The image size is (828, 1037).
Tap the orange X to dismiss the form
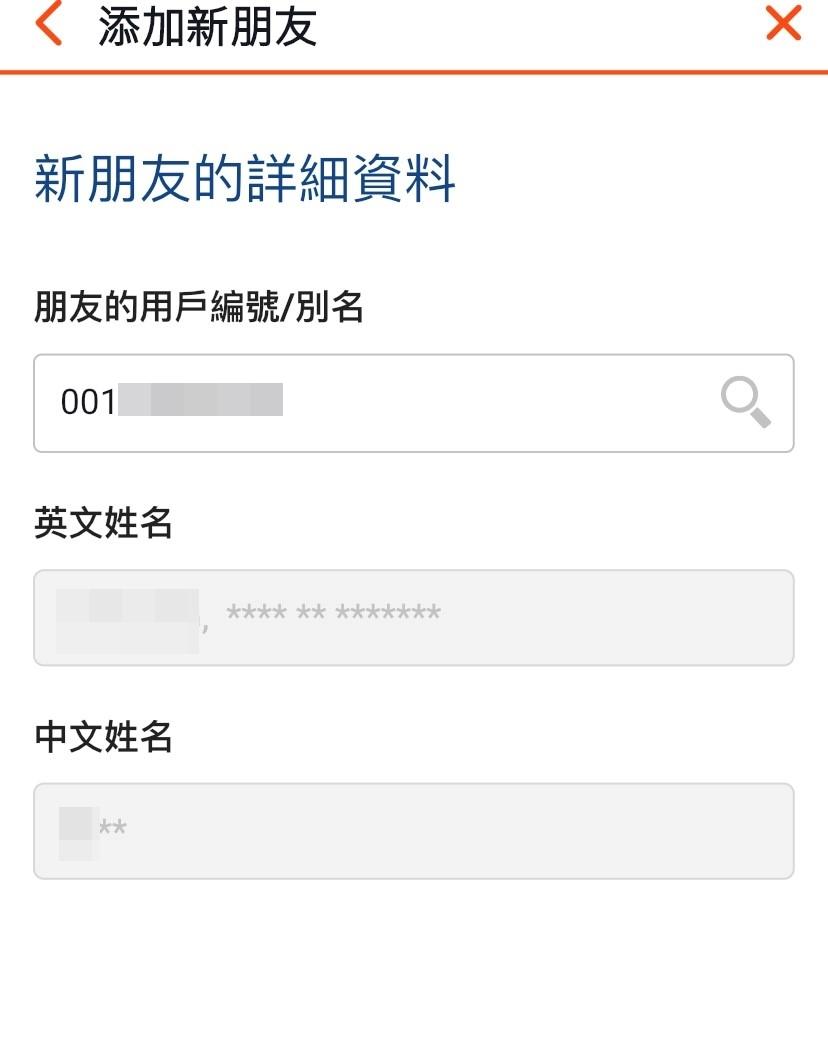tap(783, 24)
